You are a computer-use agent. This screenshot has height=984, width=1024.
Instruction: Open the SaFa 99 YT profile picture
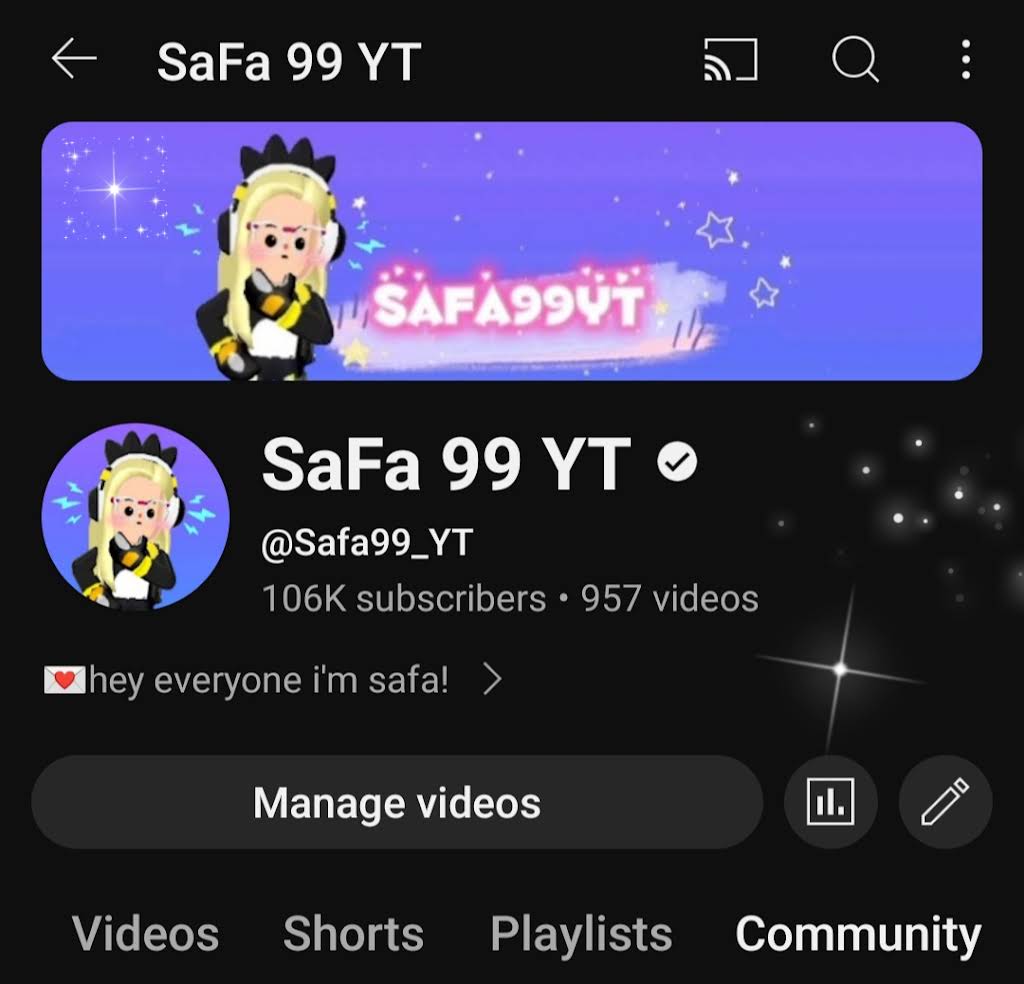pos(136,516)
